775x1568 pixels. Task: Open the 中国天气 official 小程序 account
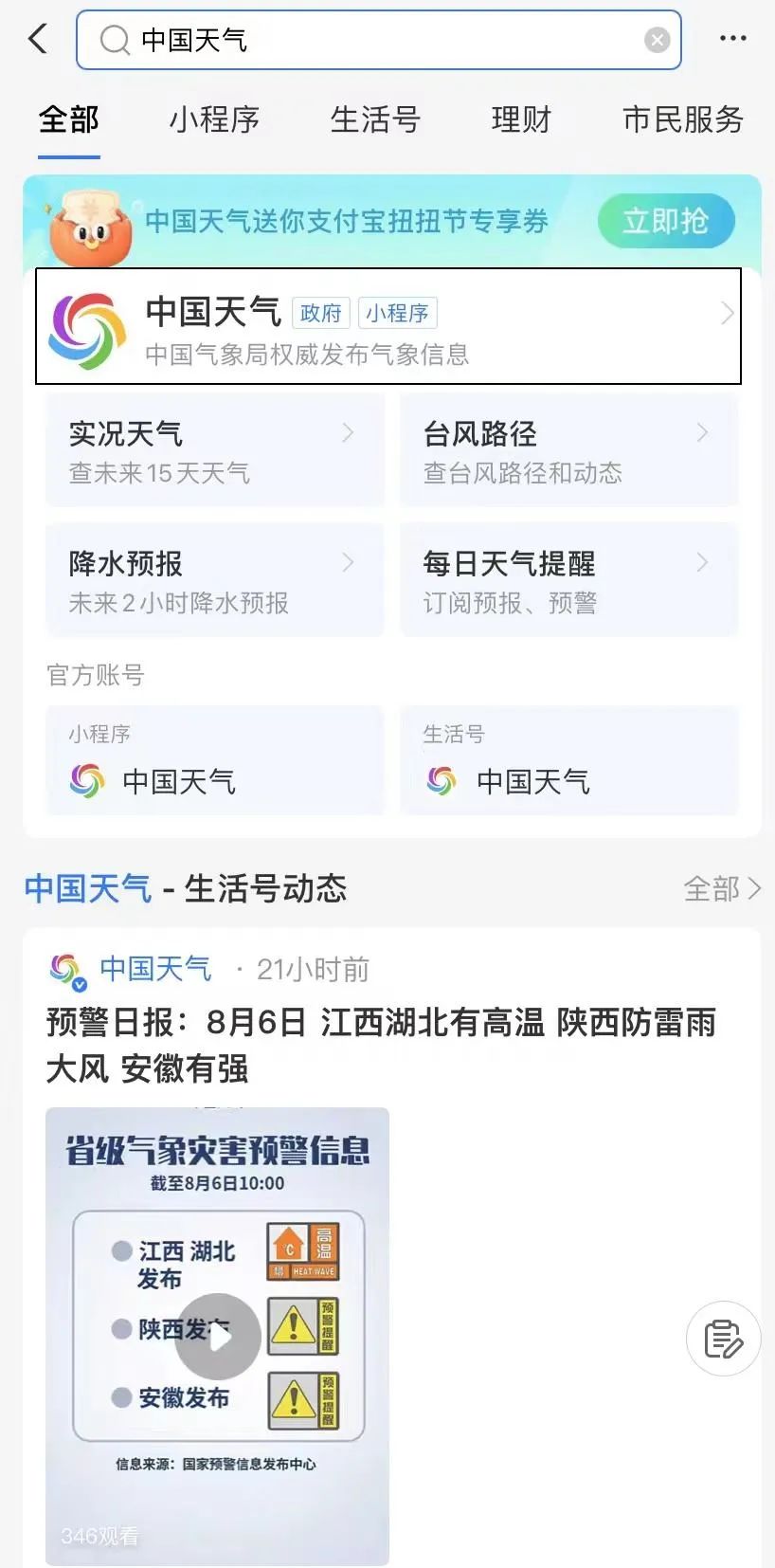click(215, 762)
